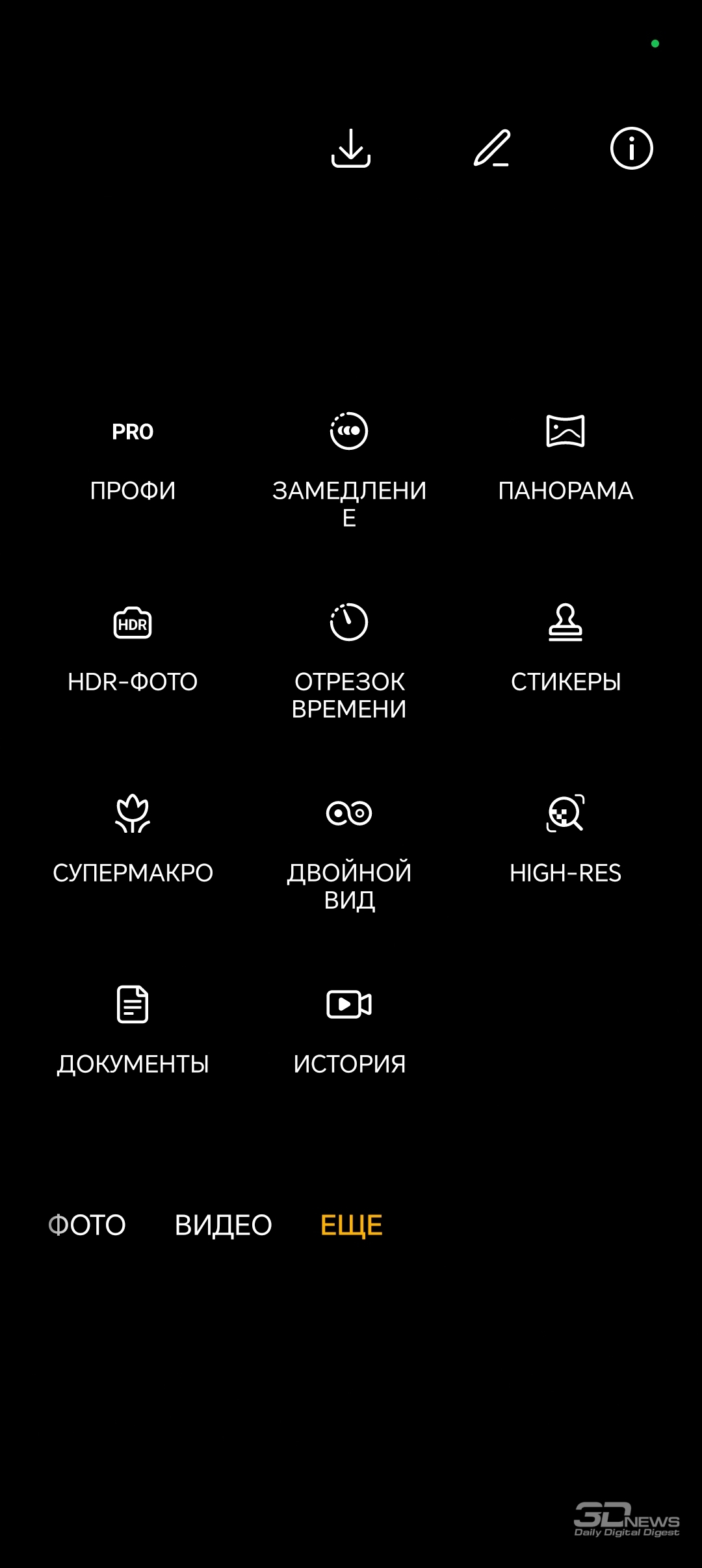Select the СТИКЕРЫ mode
The image size is (702, 1568).
coord(565,651)
